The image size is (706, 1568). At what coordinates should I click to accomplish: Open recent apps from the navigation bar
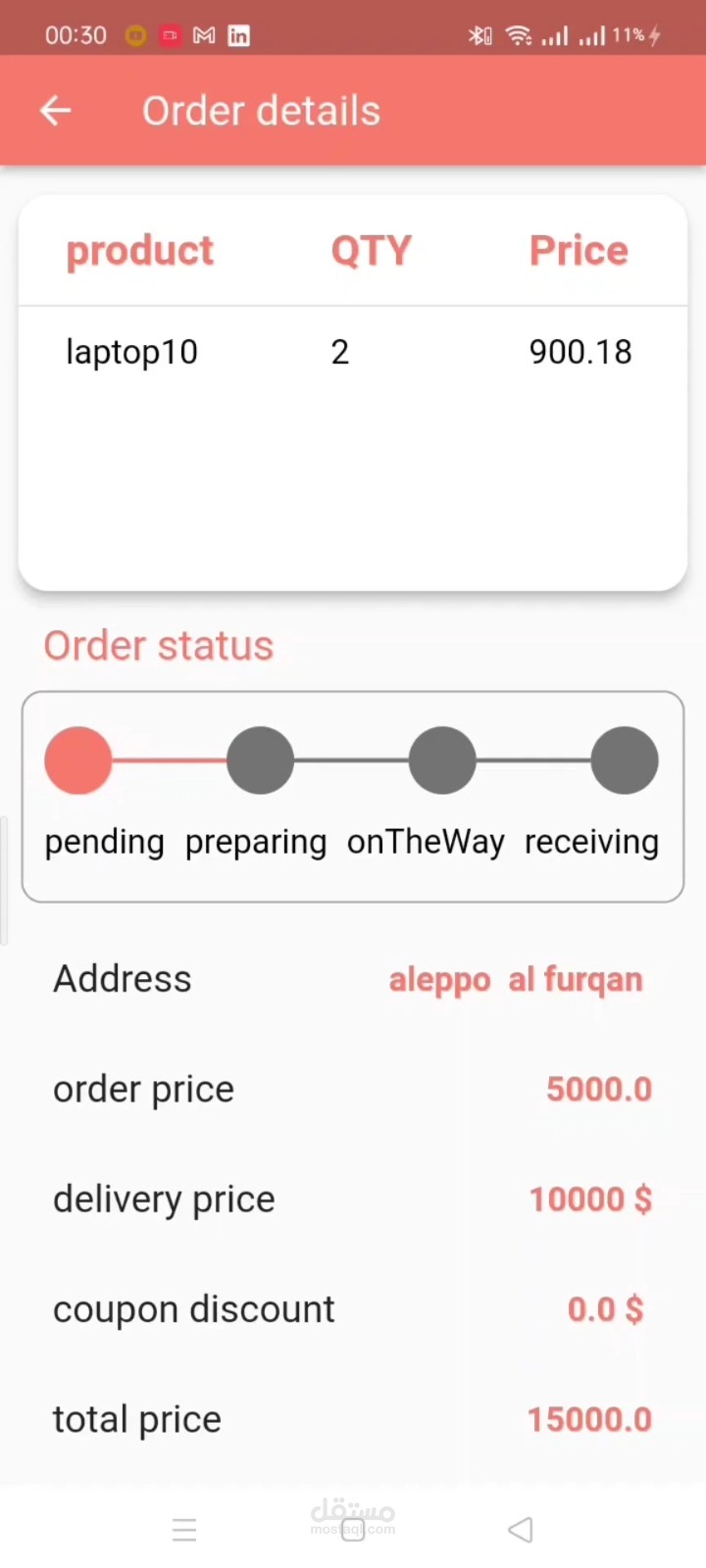tap(184, 1529)
